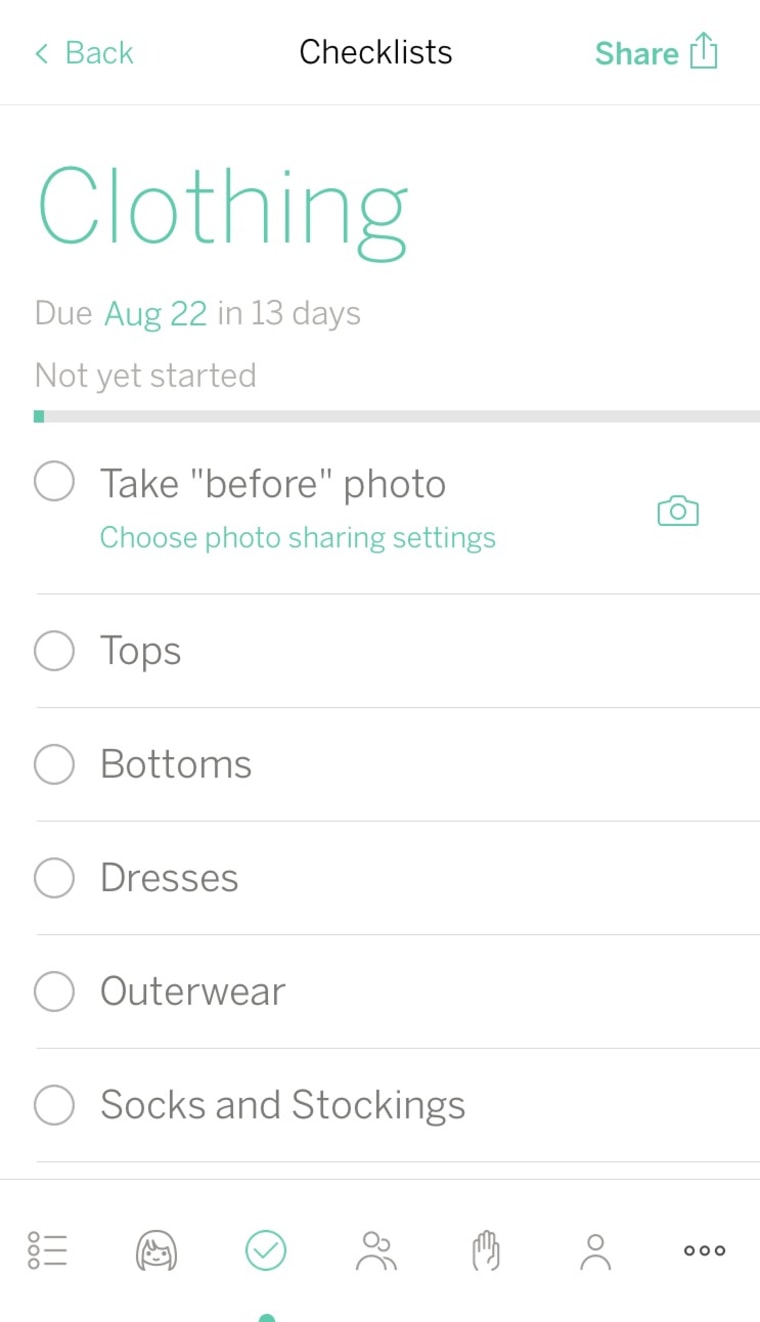This screenshot has height=1322, width=760.
Task: Switch to the raised hand tab
Action: 486,1250
